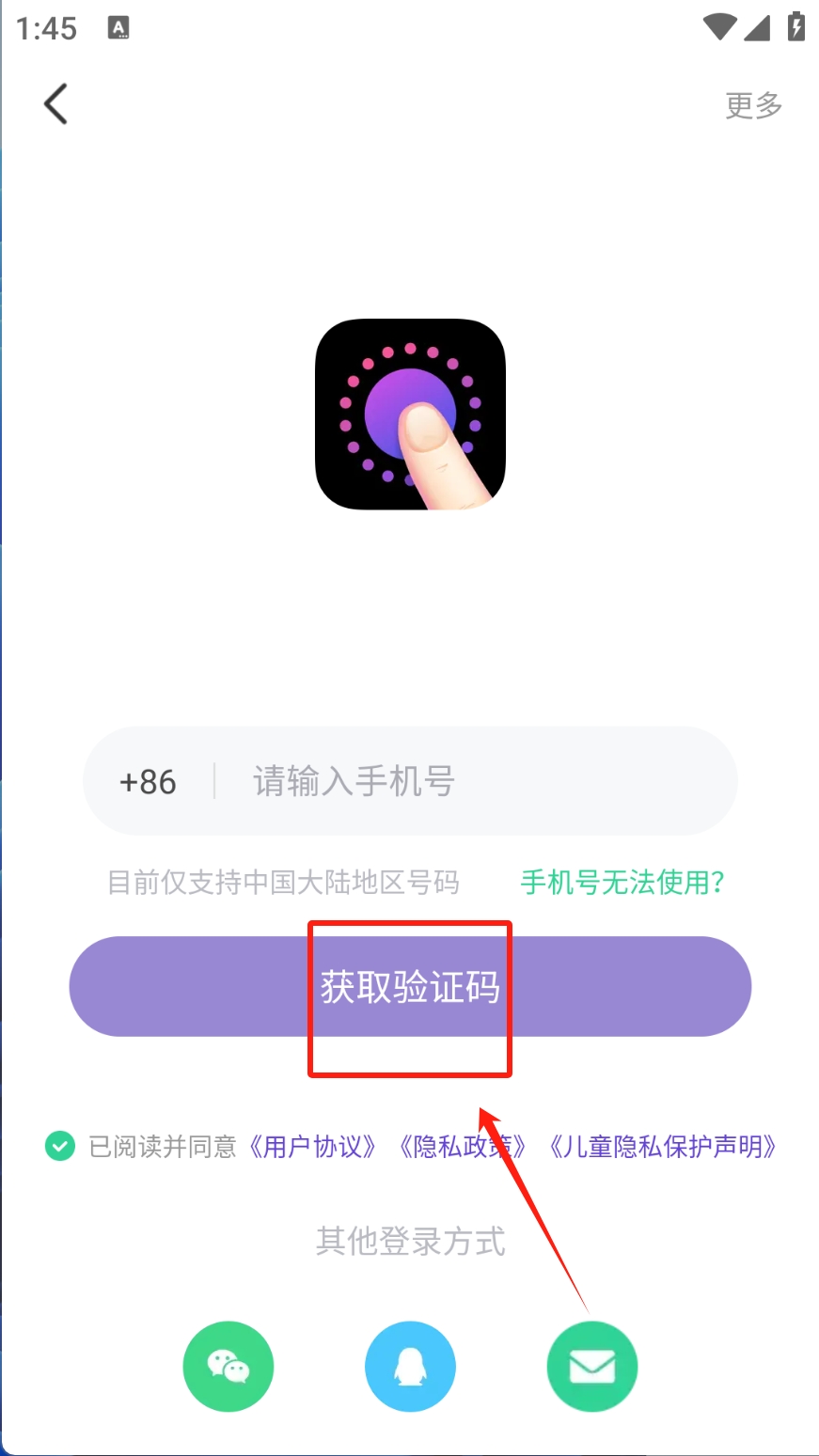Select the +86 country code
819x1456 pixels.
click(x=148, y=782)
